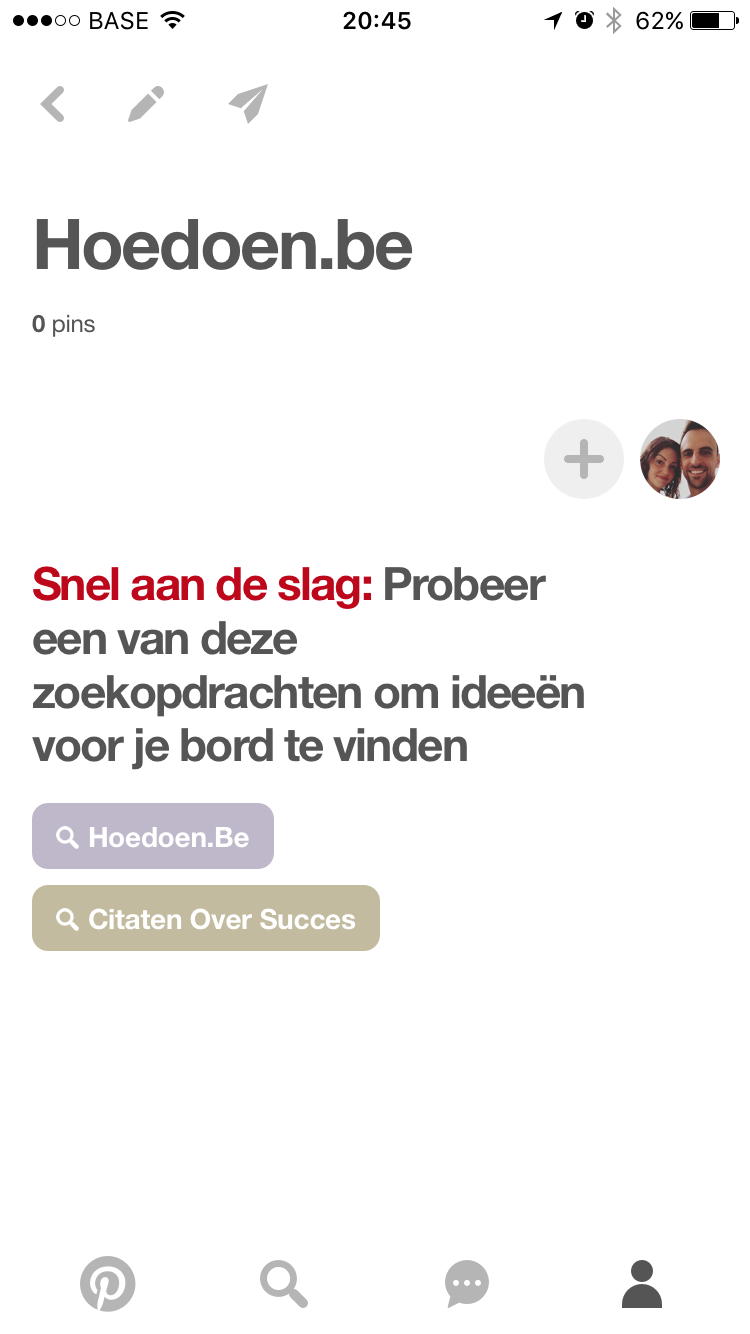Open the board owner's profile photo
750x1334 pixels.
(680, 459)
